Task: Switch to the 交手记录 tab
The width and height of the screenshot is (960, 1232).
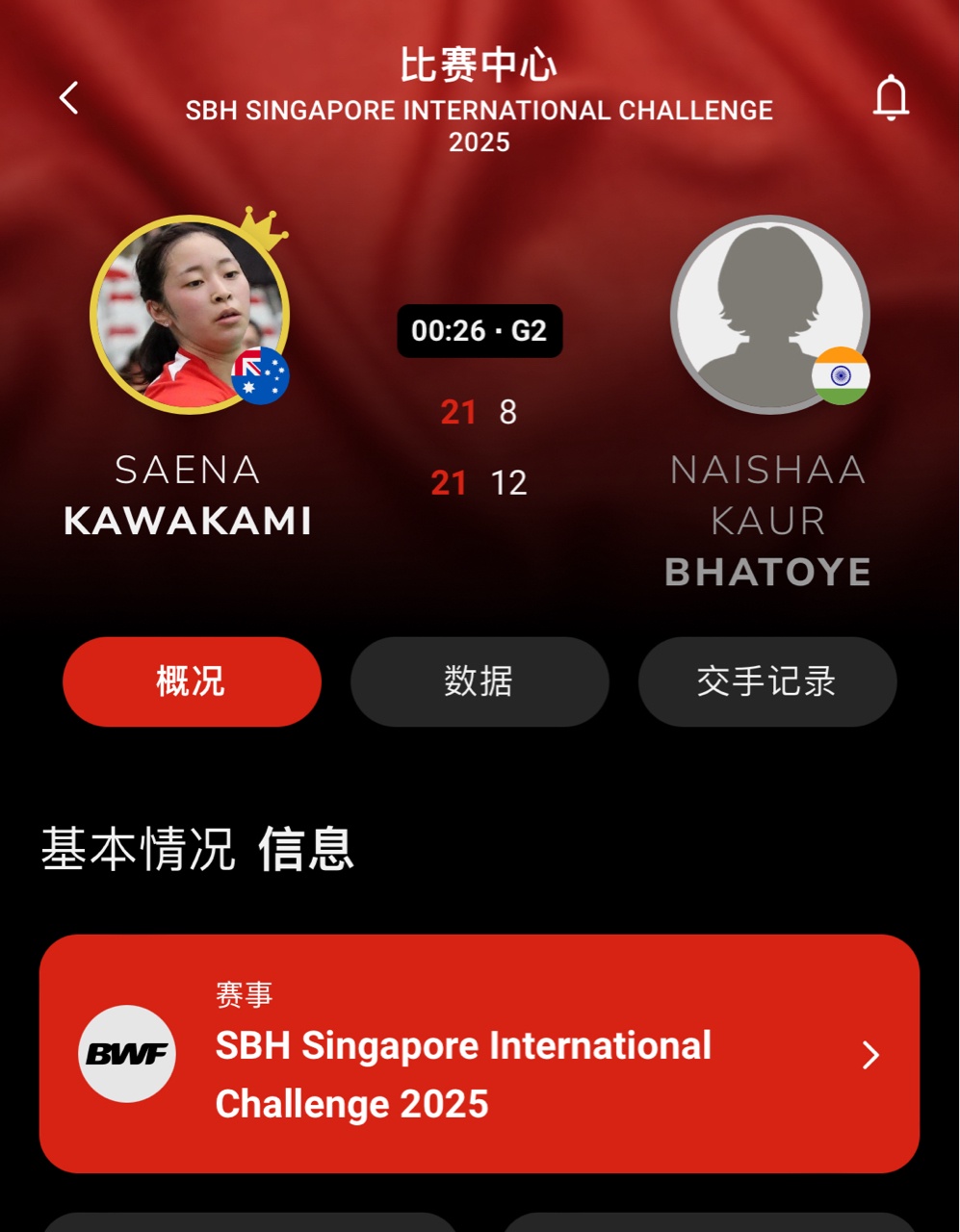Action: pos(766,681)
